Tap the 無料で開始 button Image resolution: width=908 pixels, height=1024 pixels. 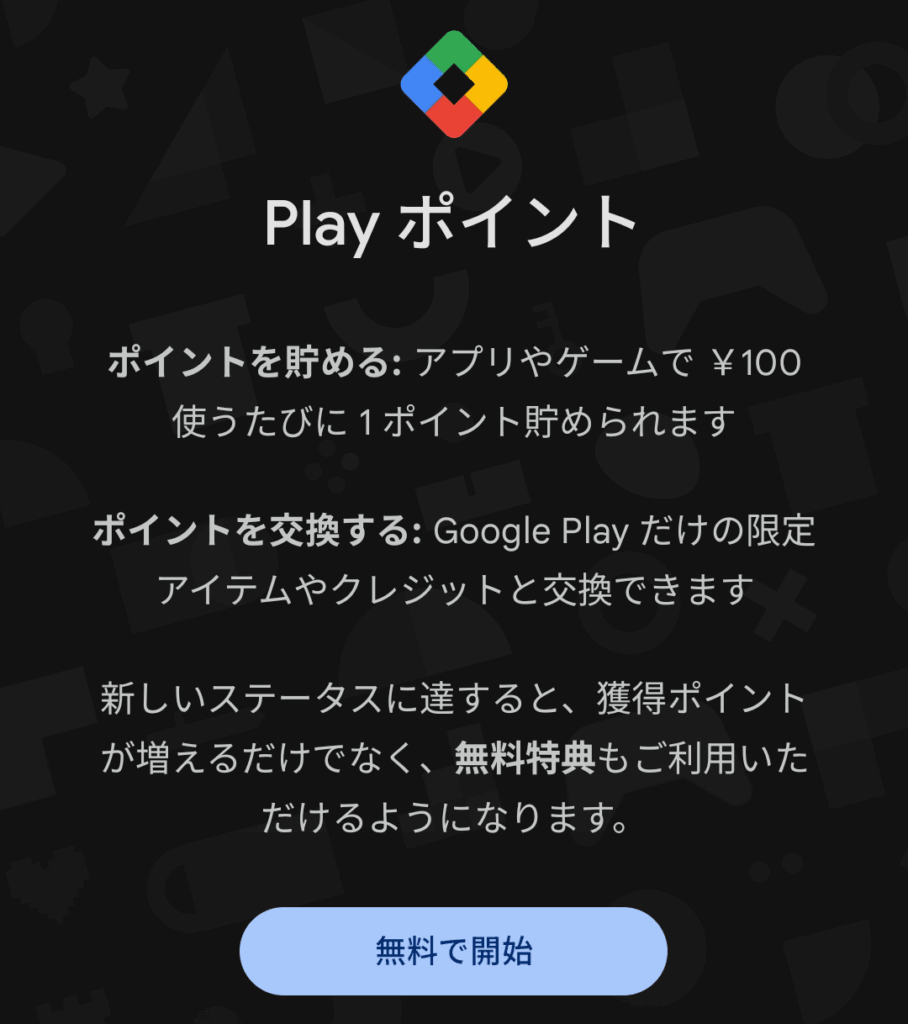453,951
